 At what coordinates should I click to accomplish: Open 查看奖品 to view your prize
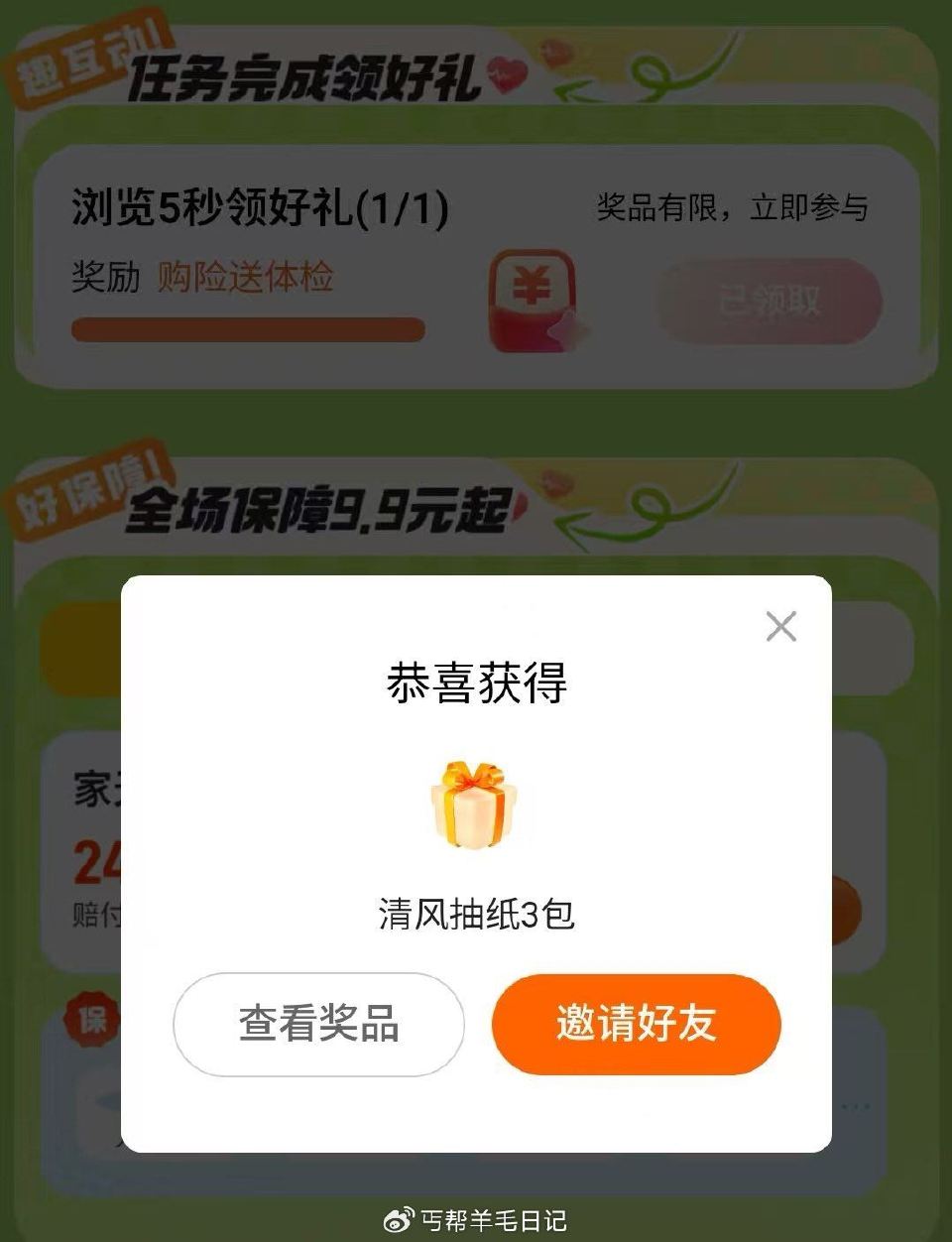(x=320, y=1026)
